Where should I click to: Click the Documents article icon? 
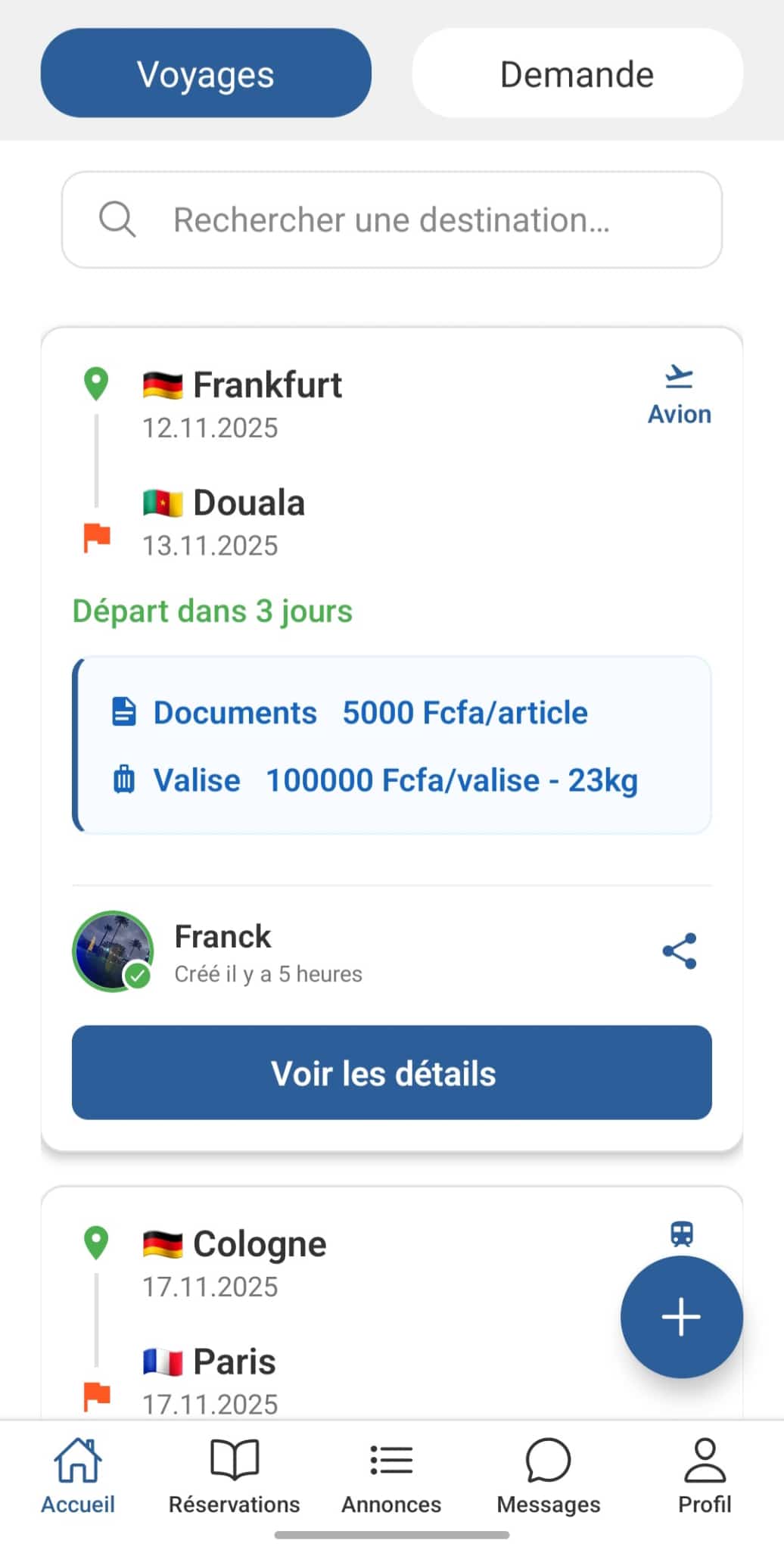tap(123, 712)
